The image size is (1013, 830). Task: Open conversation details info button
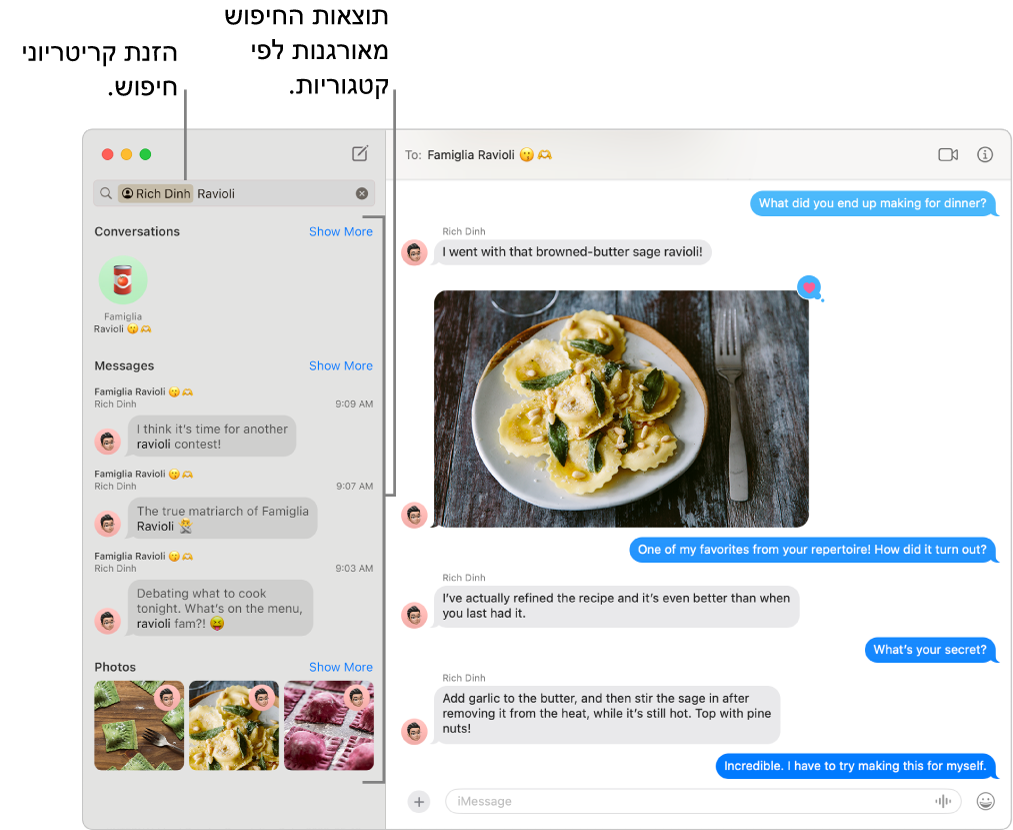pyautogui.click(x=985, y=155)
